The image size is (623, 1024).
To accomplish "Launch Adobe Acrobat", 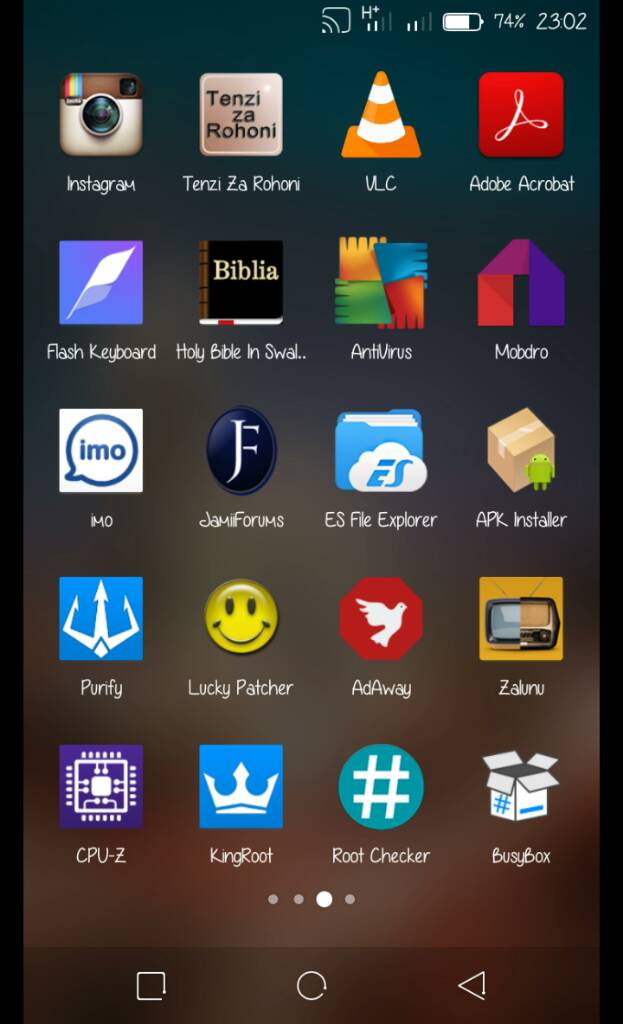I will (521, 115).
